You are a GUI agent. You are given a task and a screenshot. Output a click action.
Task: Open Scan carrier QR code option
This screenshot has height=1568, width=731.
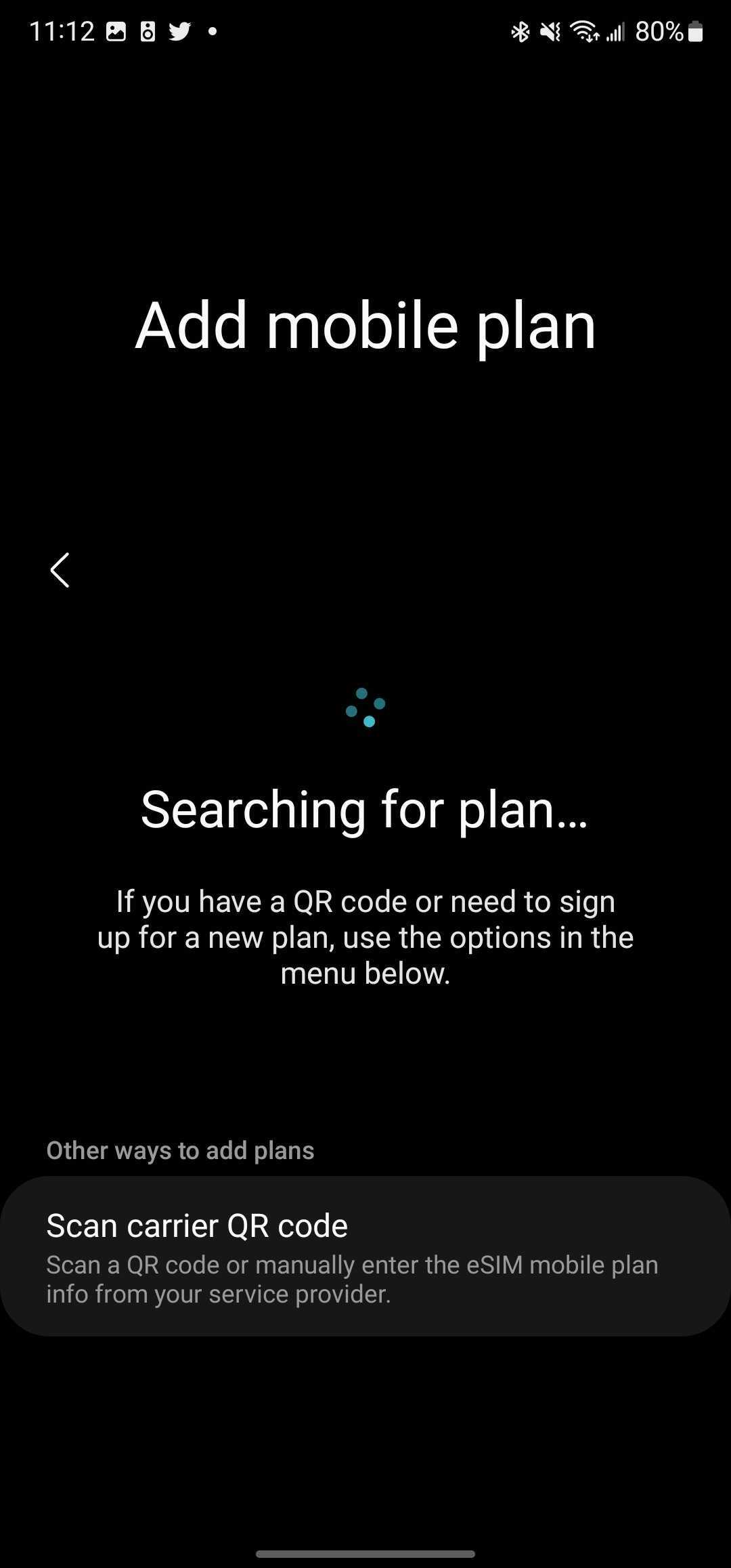365,1257
